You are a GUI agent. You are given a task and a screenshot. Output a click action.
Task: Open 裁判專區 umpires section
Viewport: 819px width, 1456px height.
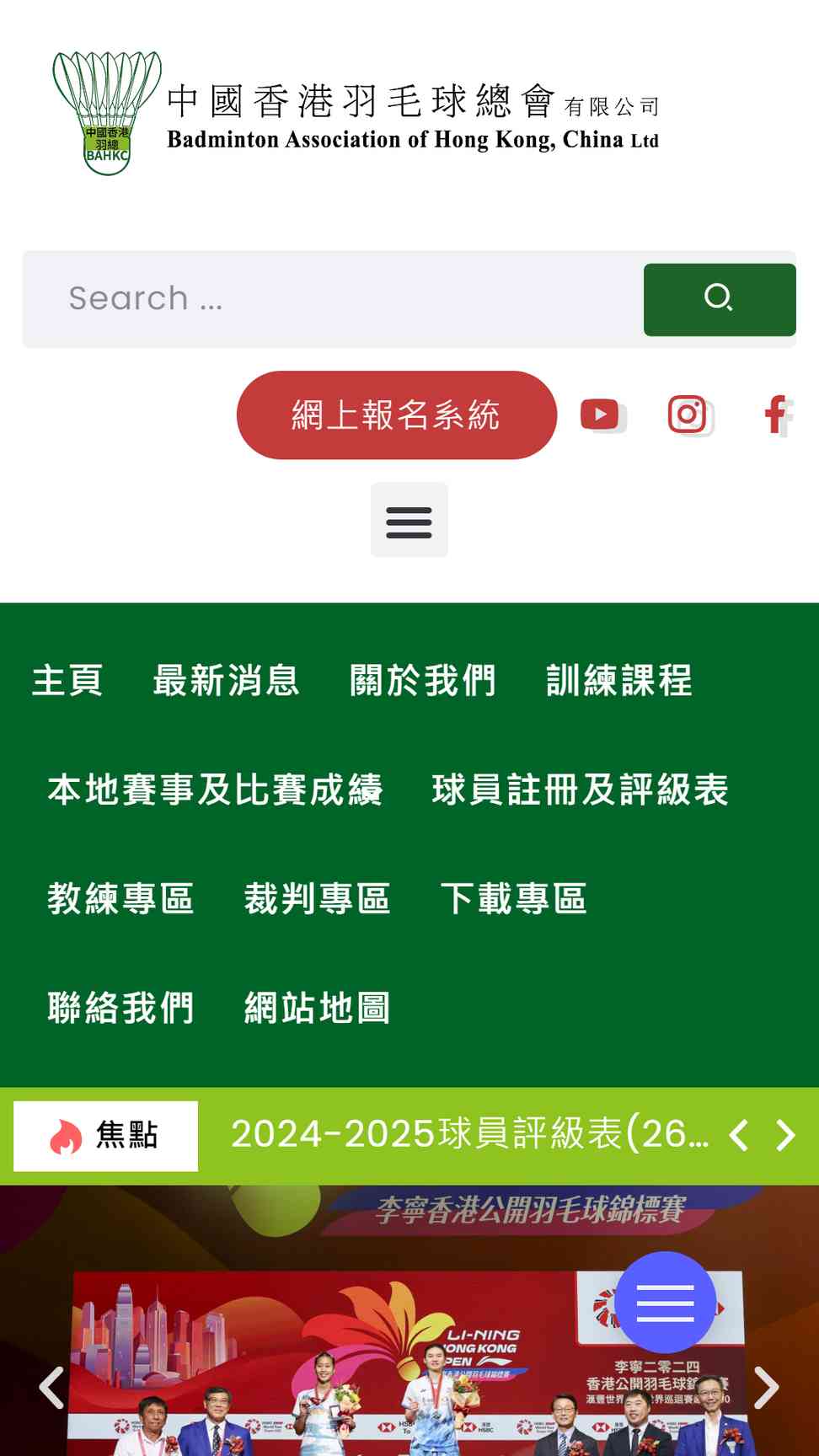pyautogui.click(x=318, y=899)
